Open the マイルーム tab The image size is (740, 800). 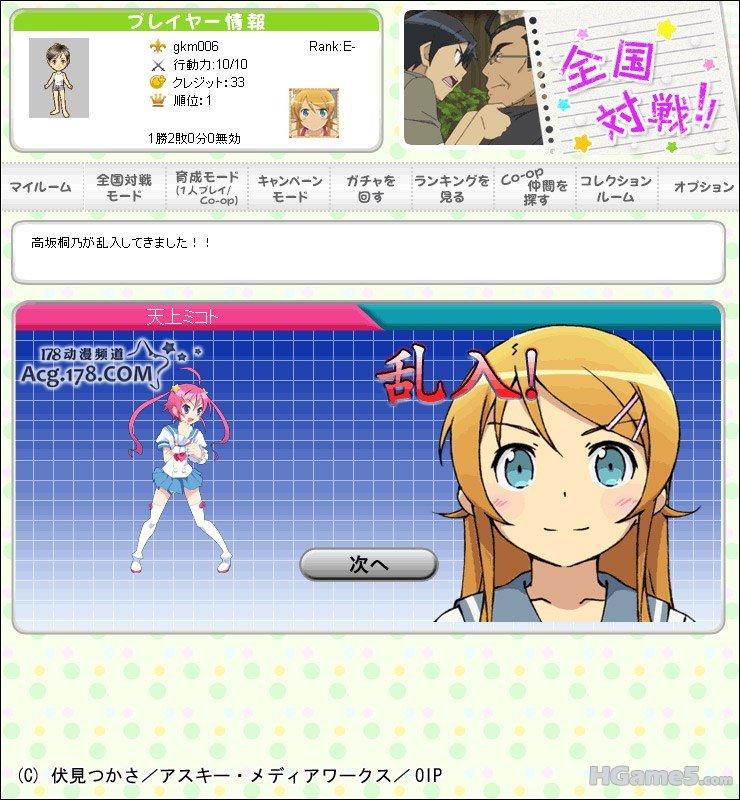click(42, 187)
